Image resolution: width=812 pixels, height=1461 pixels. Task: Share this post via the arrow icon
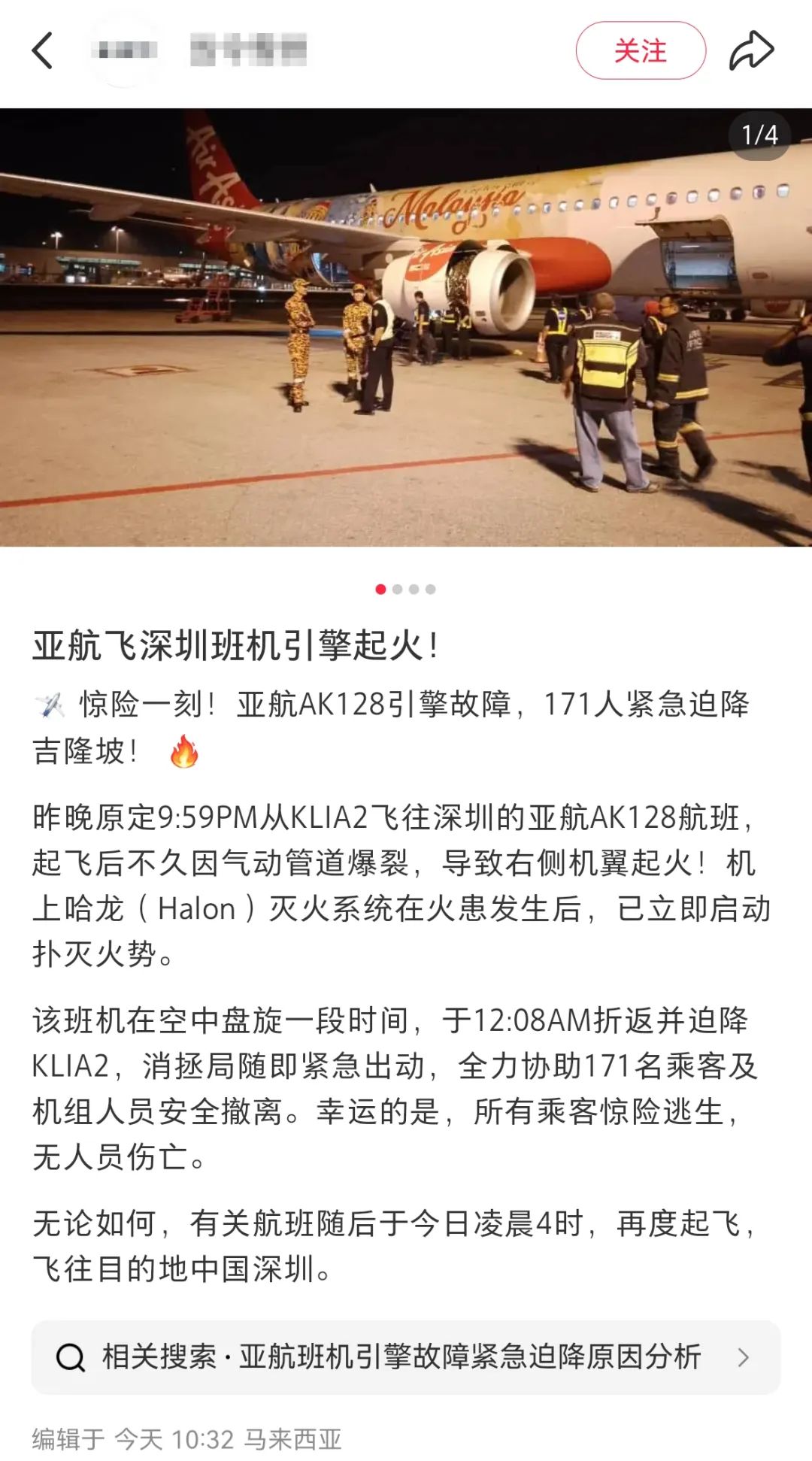(751, 50)
